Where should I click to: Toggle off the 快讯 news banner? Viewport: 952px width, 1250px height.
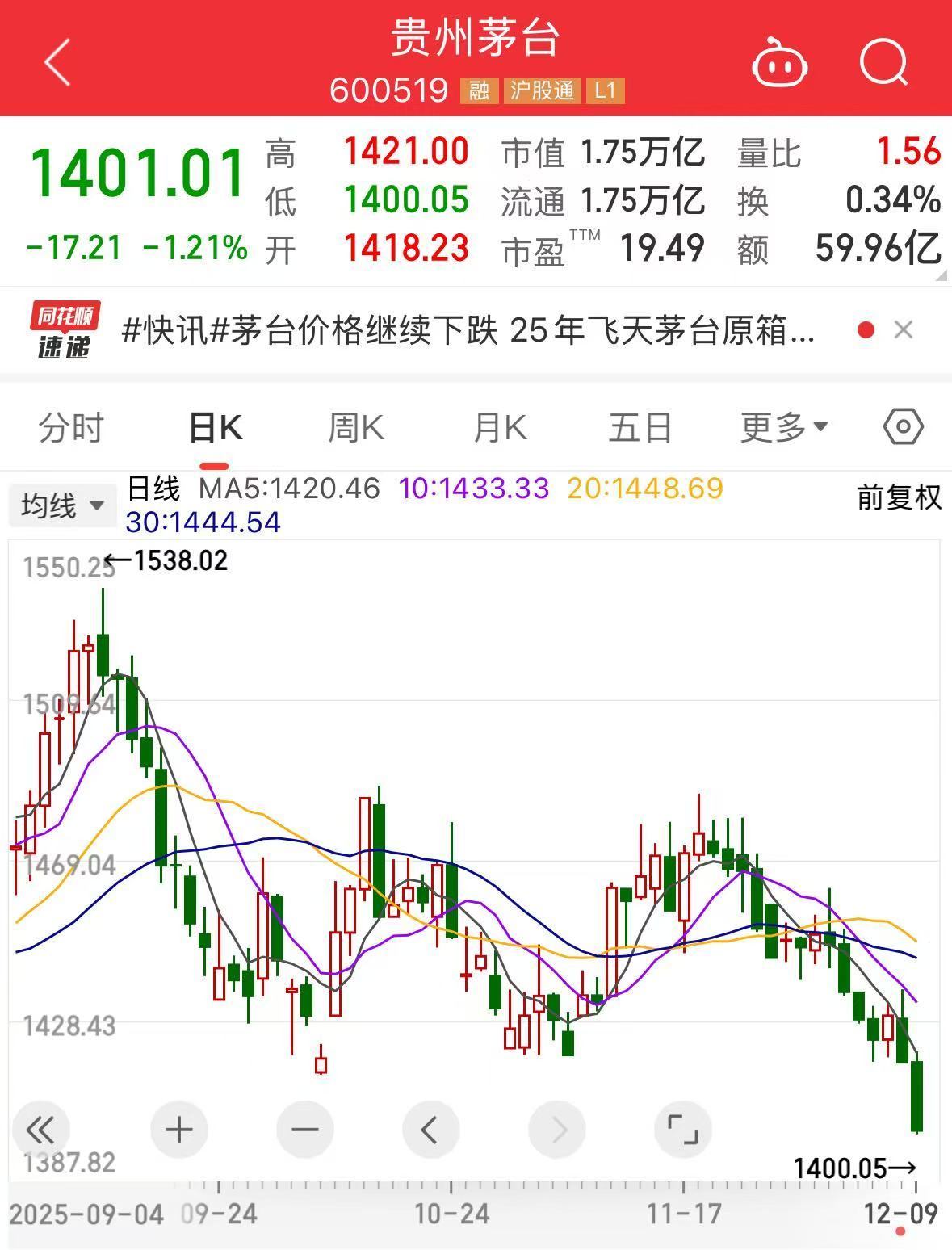[x=903, y=329]
